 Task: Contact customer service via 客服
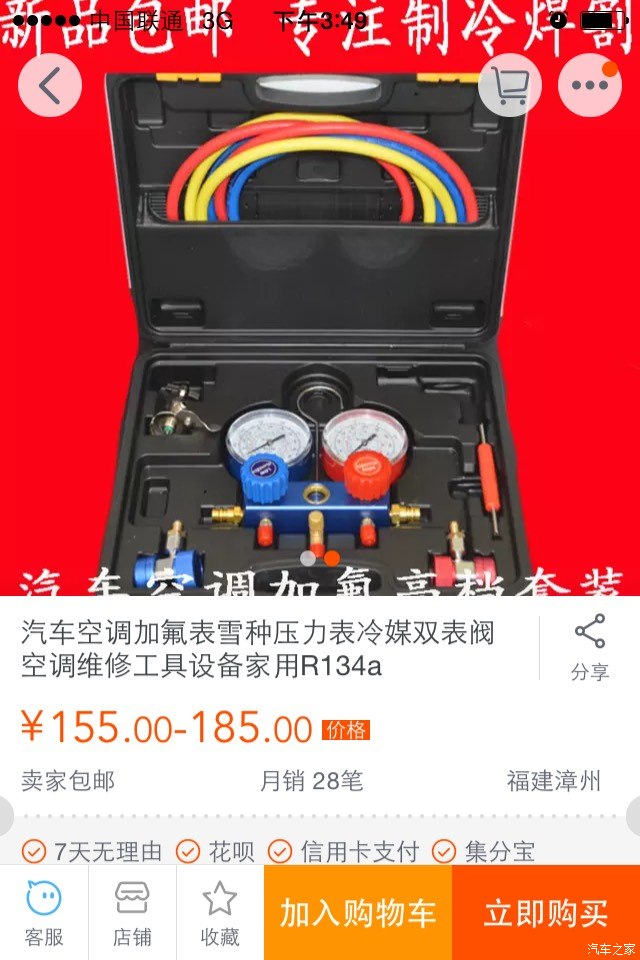click(x=44, y=912)
